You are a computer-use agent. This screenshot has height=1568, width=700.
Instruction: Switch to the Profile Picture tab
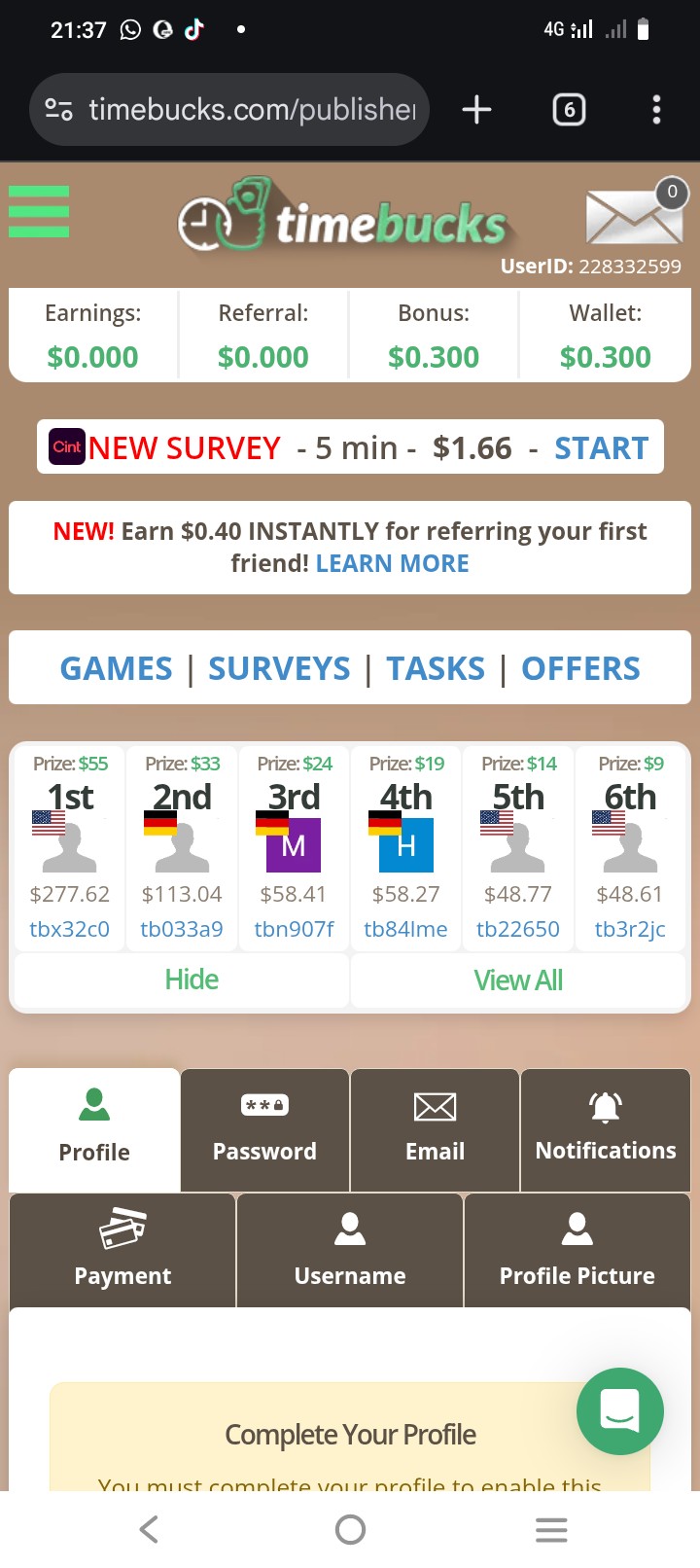[577, 1251]
